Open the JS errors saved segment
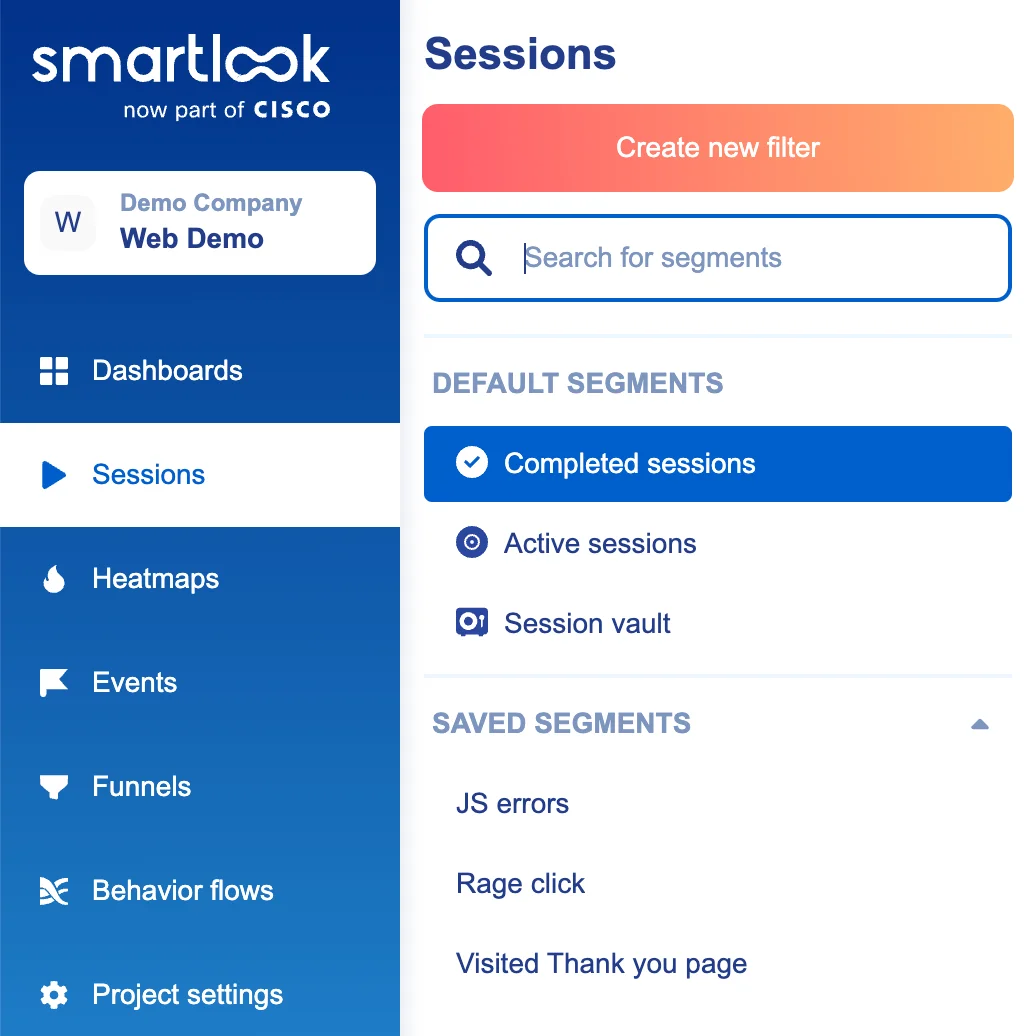Screen dimensions: 1024x1036 [x=512, y=804]
